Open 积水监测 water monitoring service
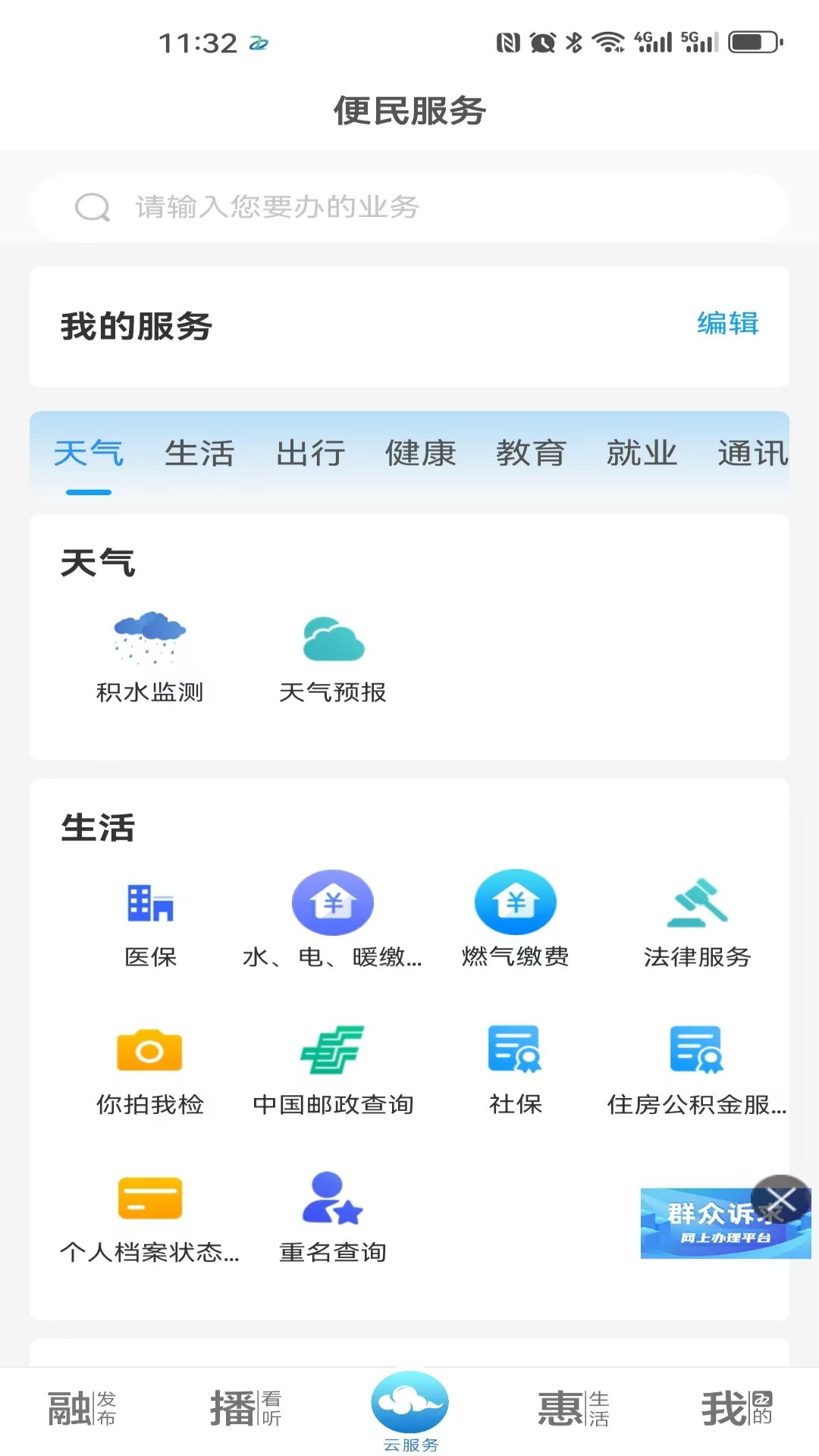The width and height of the screenshot is (819, 1456). point(150,657)
